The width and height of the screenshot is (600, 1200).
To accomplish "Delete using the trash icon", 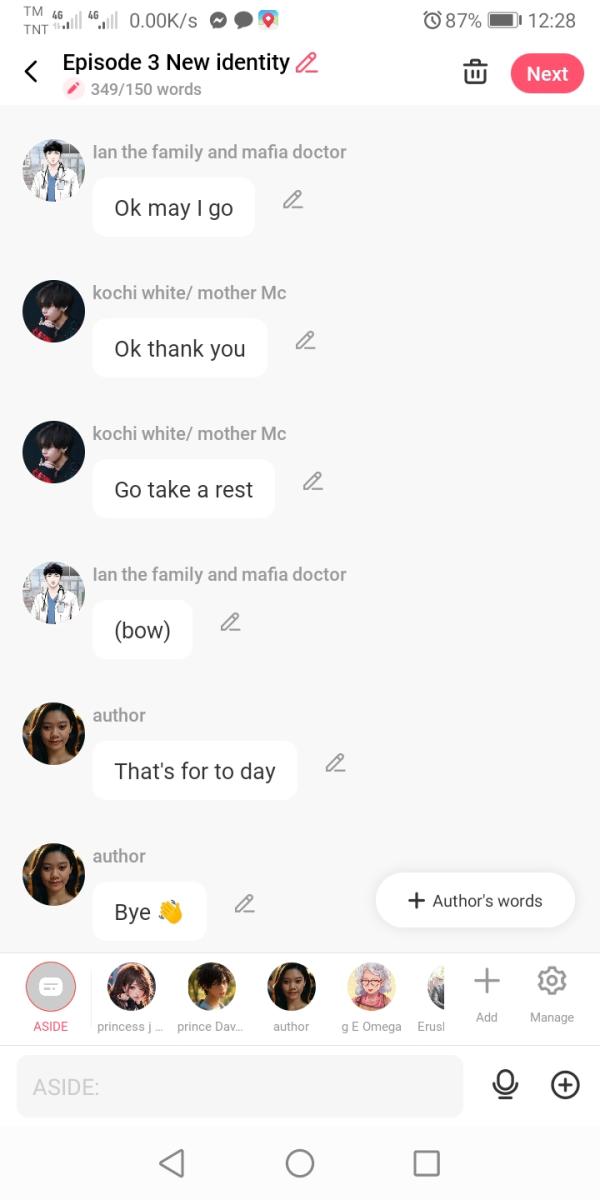I will click(x=475, y=73).
